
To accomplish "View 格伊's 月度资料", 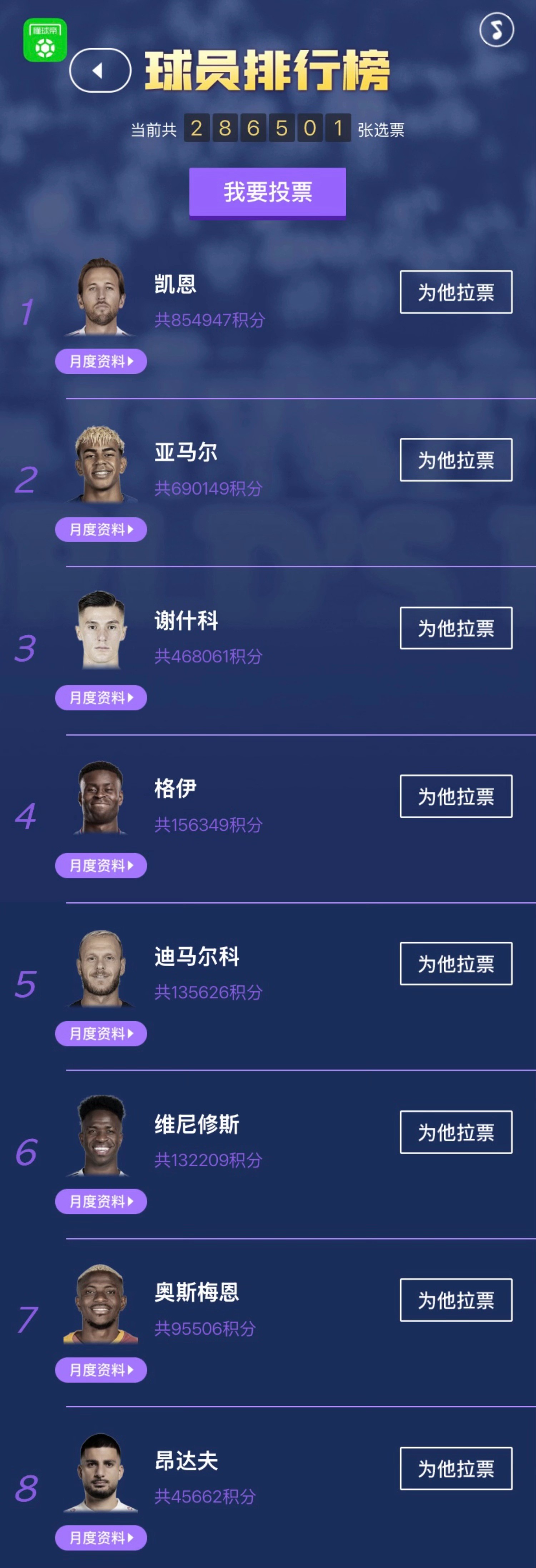I will coord(101,865).
